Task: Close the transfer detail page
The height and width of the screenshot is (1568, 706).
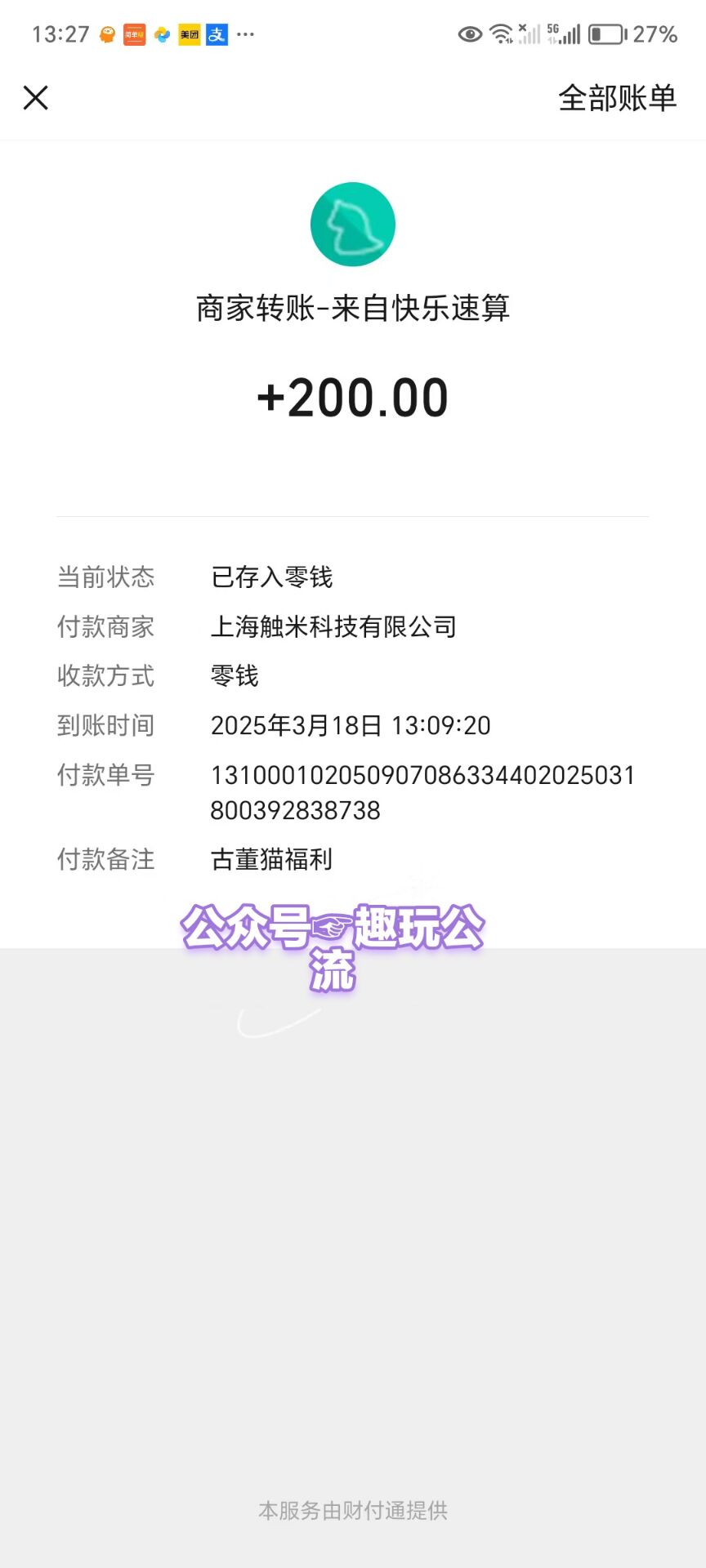Action: tap(36, 98)
